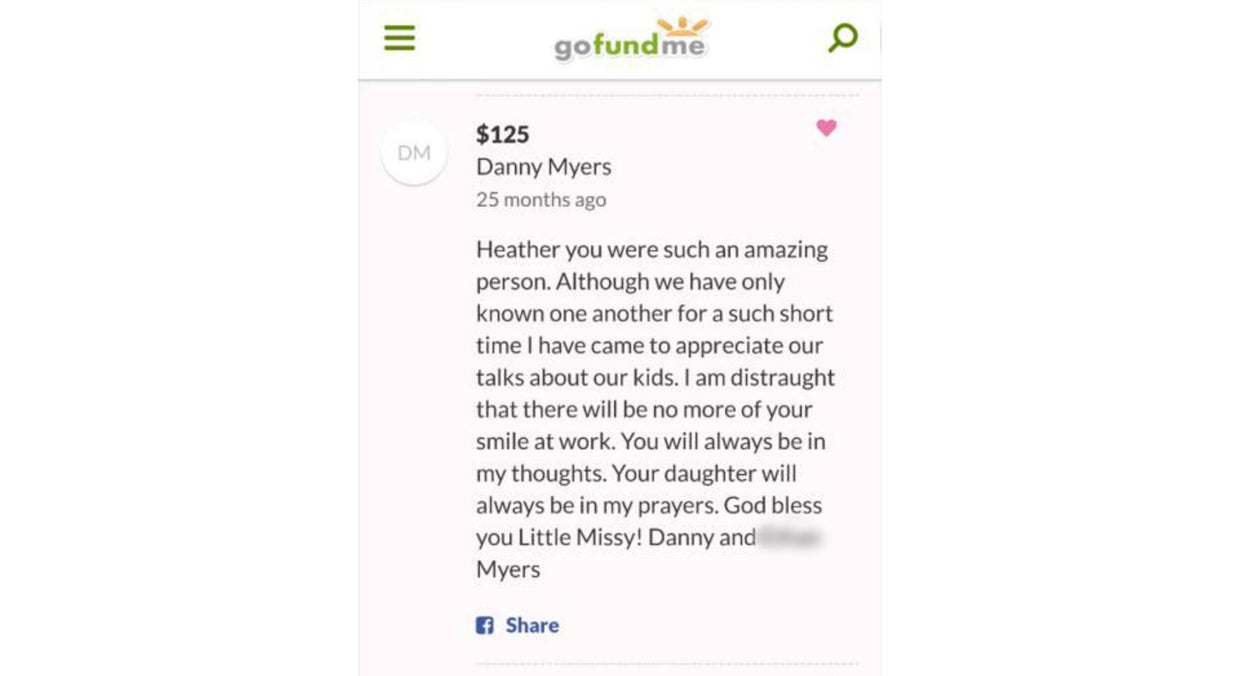The width and height of the screenshot is (1240, 676).
Task: Open the search magnifier
Action: (843, 39)
